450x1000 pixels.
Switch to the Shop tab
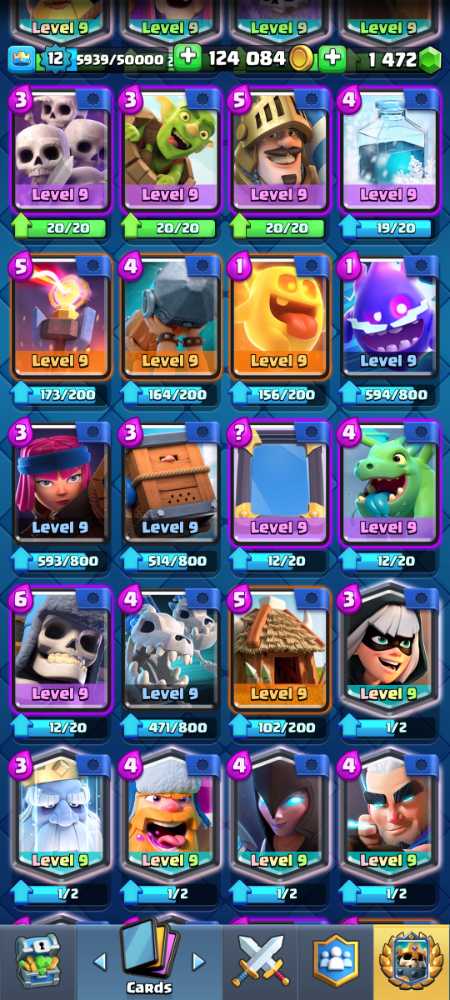point(38,962)
